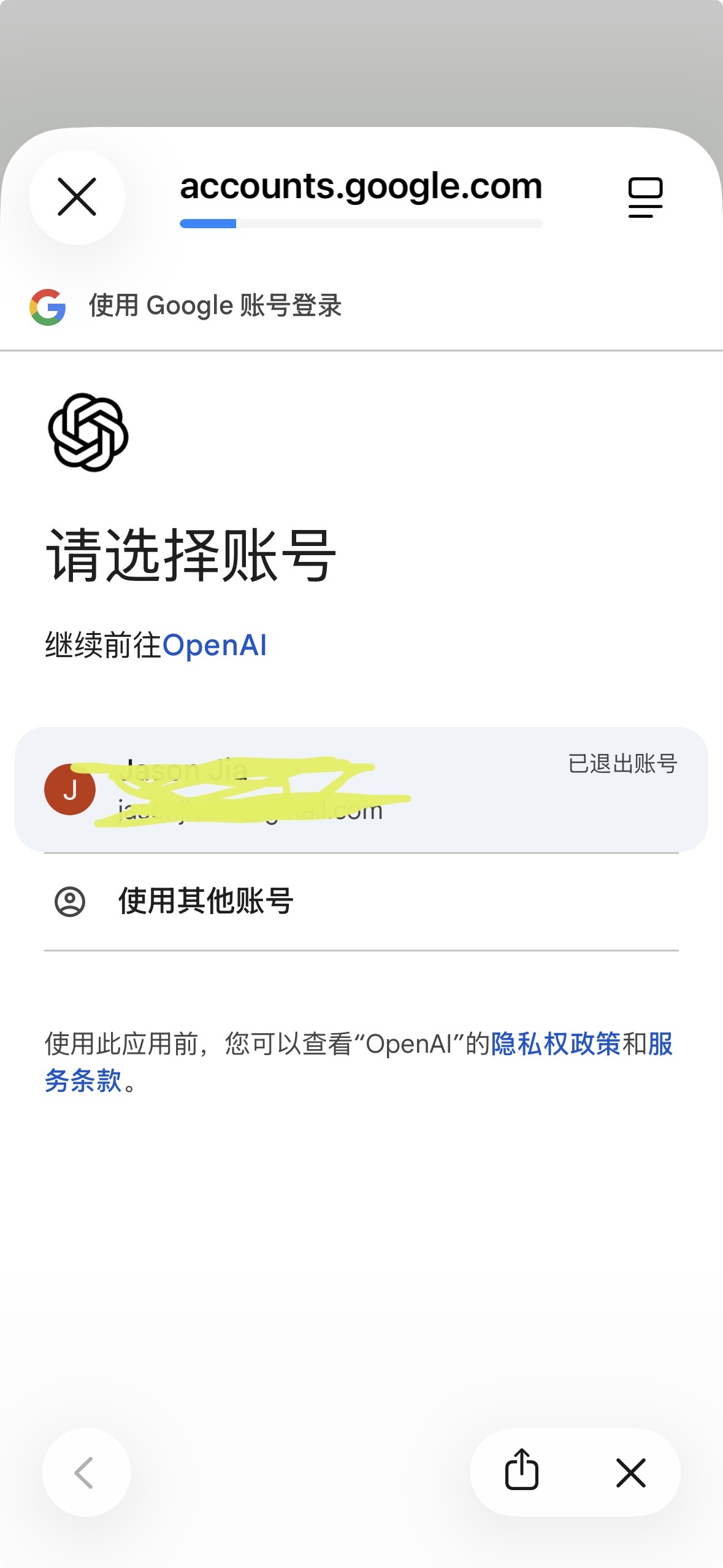Share this page via the share icon

click(x=522, y=1470)
